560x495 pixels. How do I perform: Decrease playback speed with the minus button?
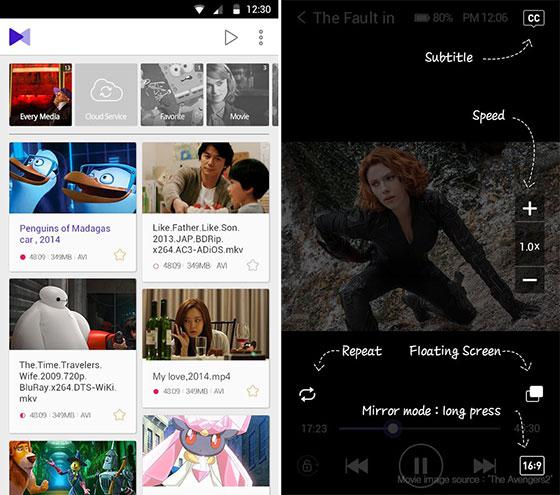[x=530, y=280]
